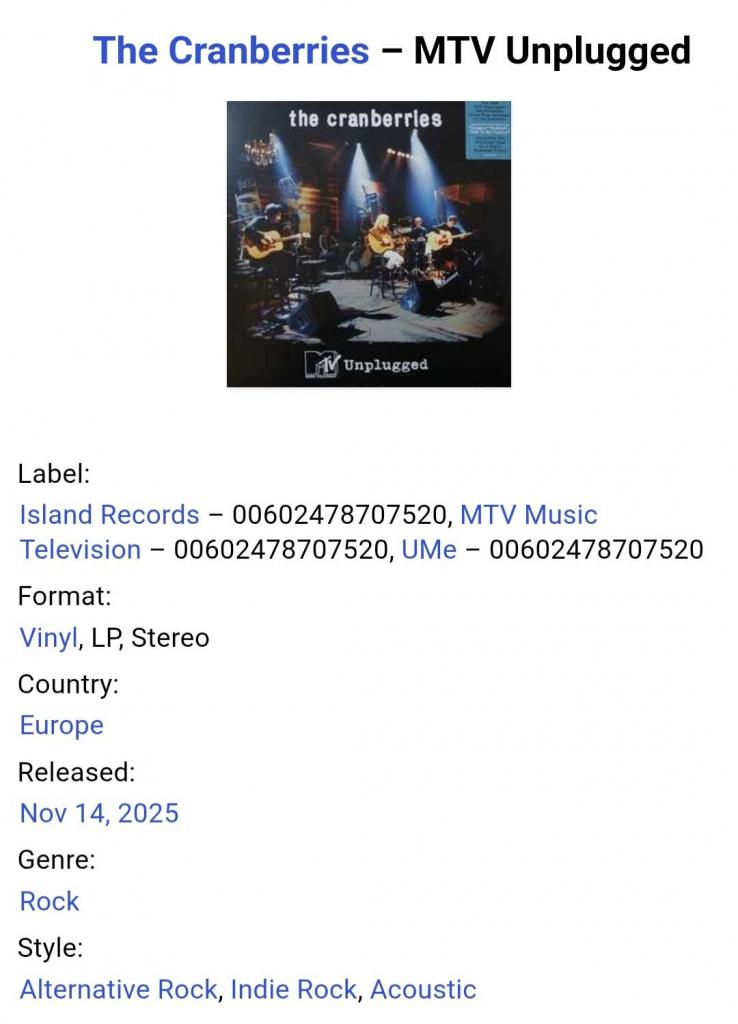Explore the Rock genre
The width and height of the screenshot is (738, 1024).
click(x=49, y=901)
